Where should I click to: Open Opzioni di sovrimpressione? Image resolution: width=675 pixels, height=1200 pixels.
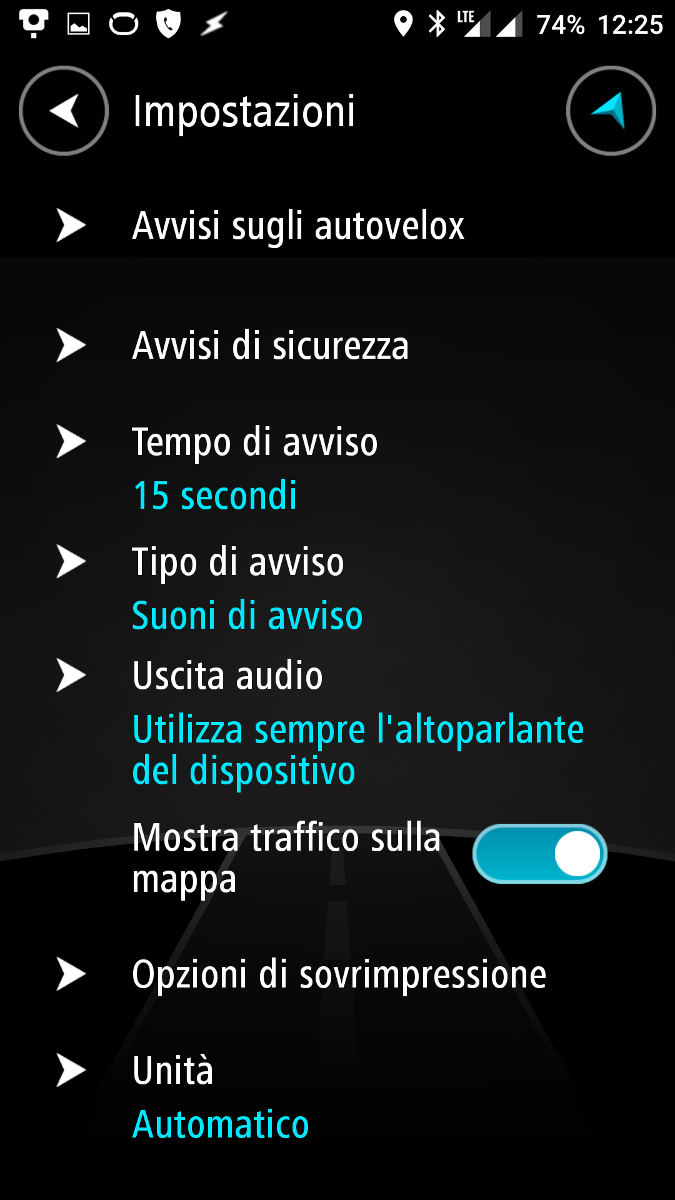click(x=337, y=974)
